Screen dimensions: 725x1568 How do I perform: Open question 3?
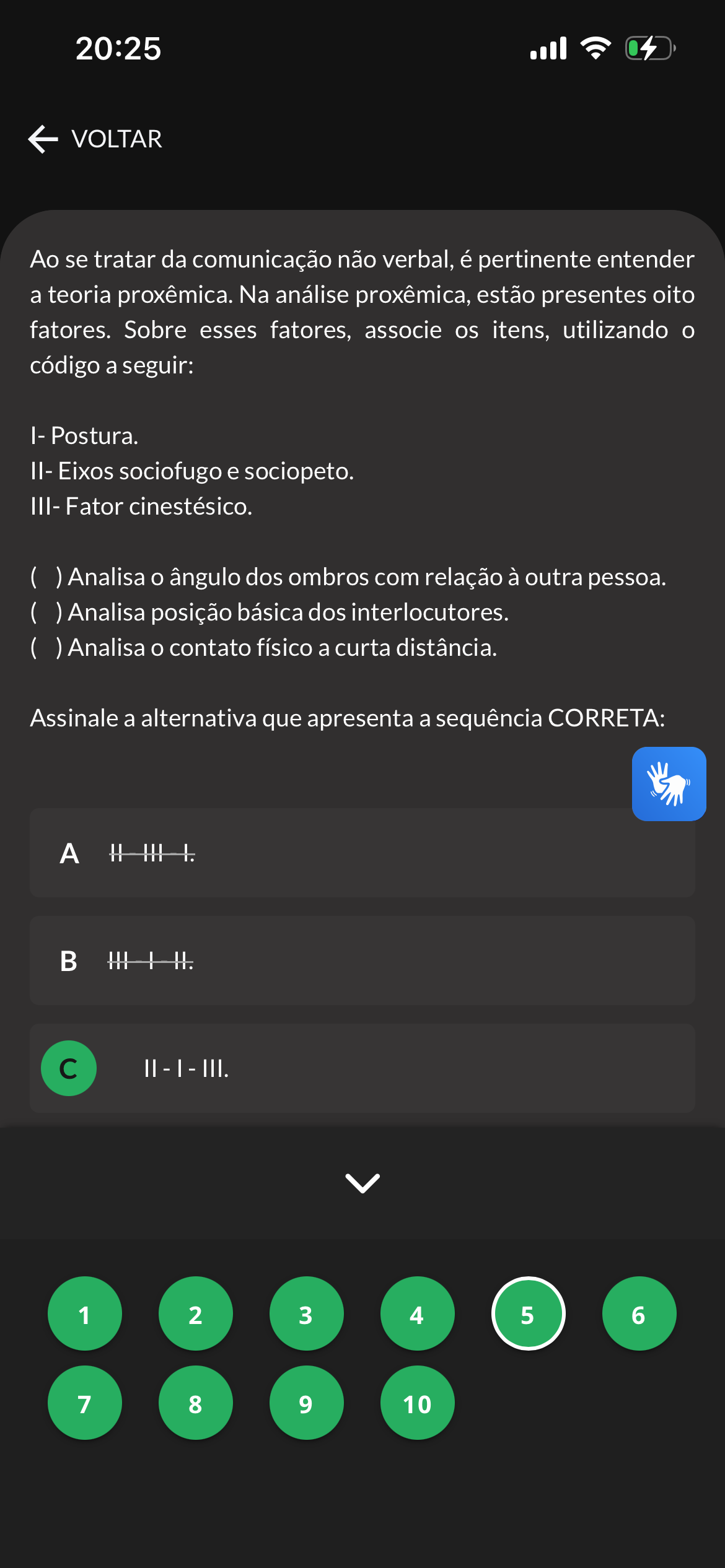pos(307,1313)
